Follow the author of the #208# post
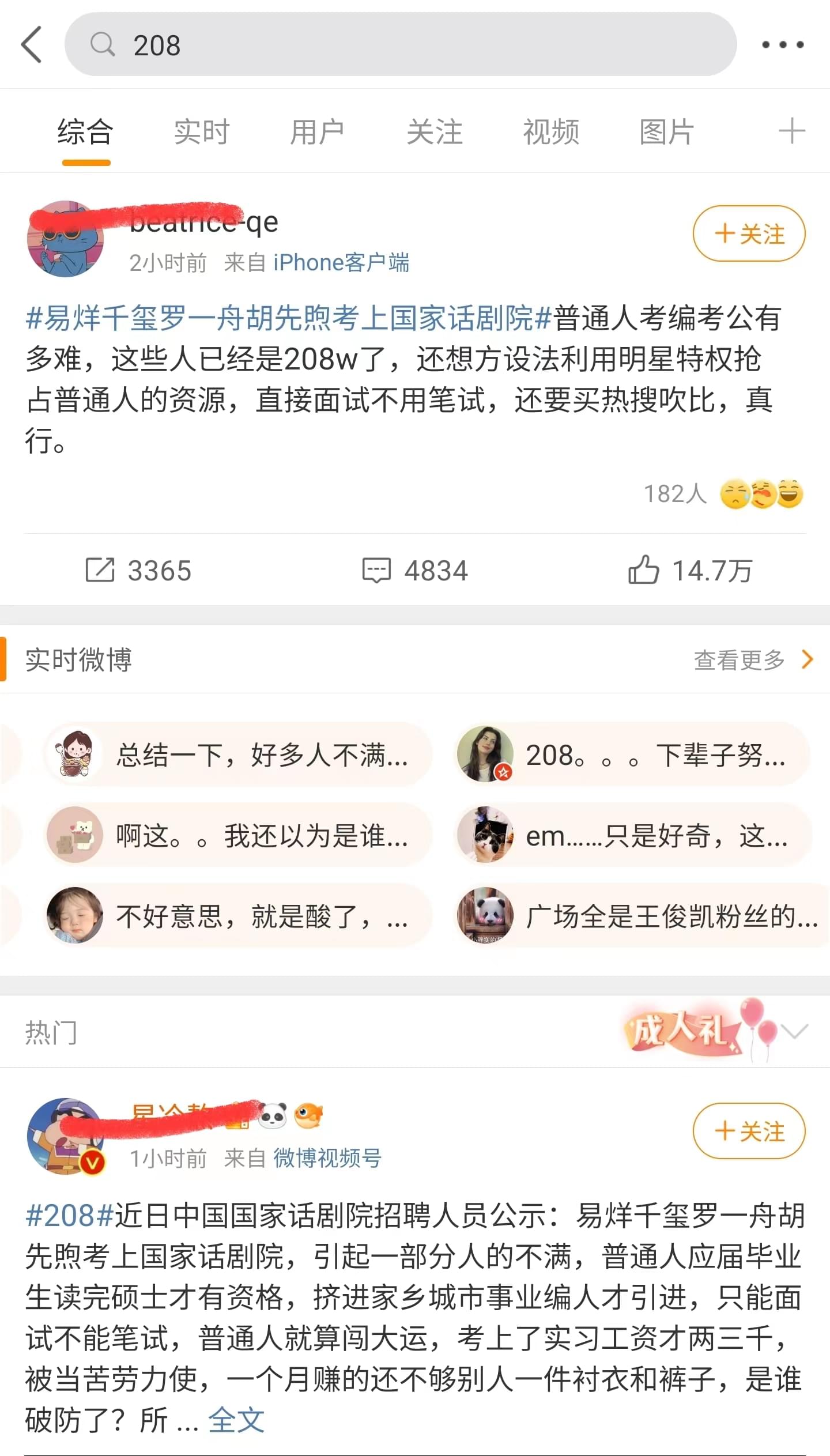 click(x=748, y=1131)
